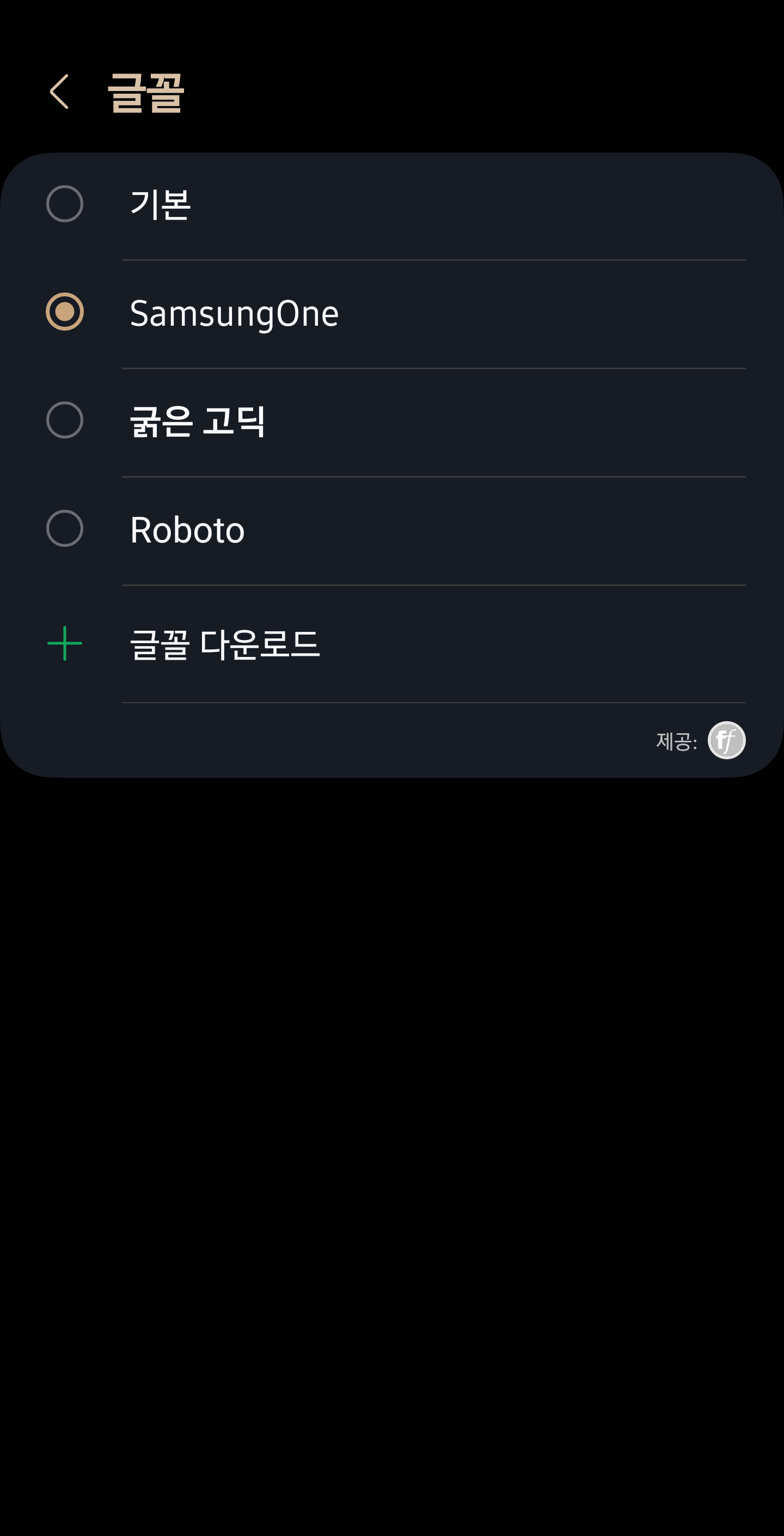Open 글꼴 다운로드 to get fonts
The image size is (784, 1536).
pyautogui.click(x=224, y=644)
